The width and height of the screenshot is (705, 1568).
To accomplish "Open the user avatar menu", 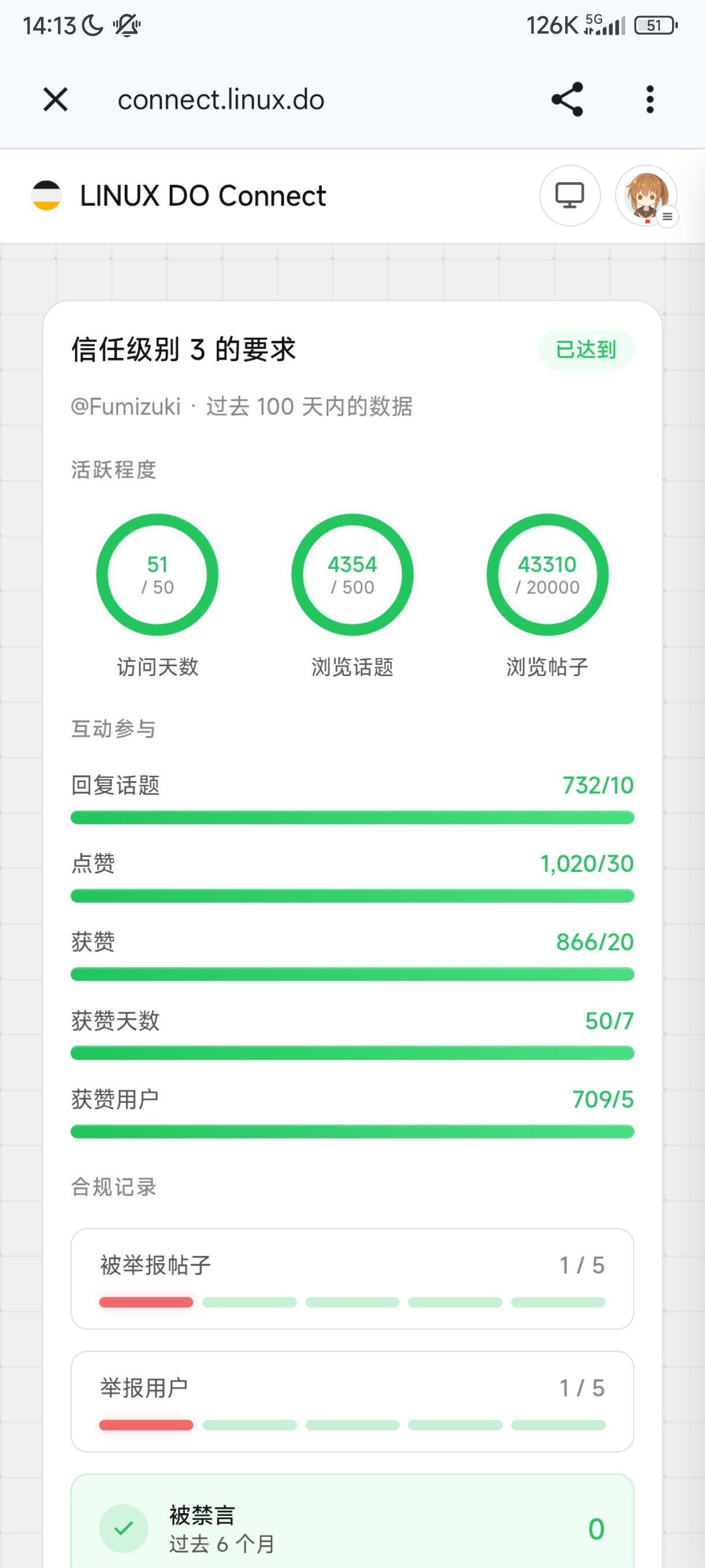I will [646, 195].
